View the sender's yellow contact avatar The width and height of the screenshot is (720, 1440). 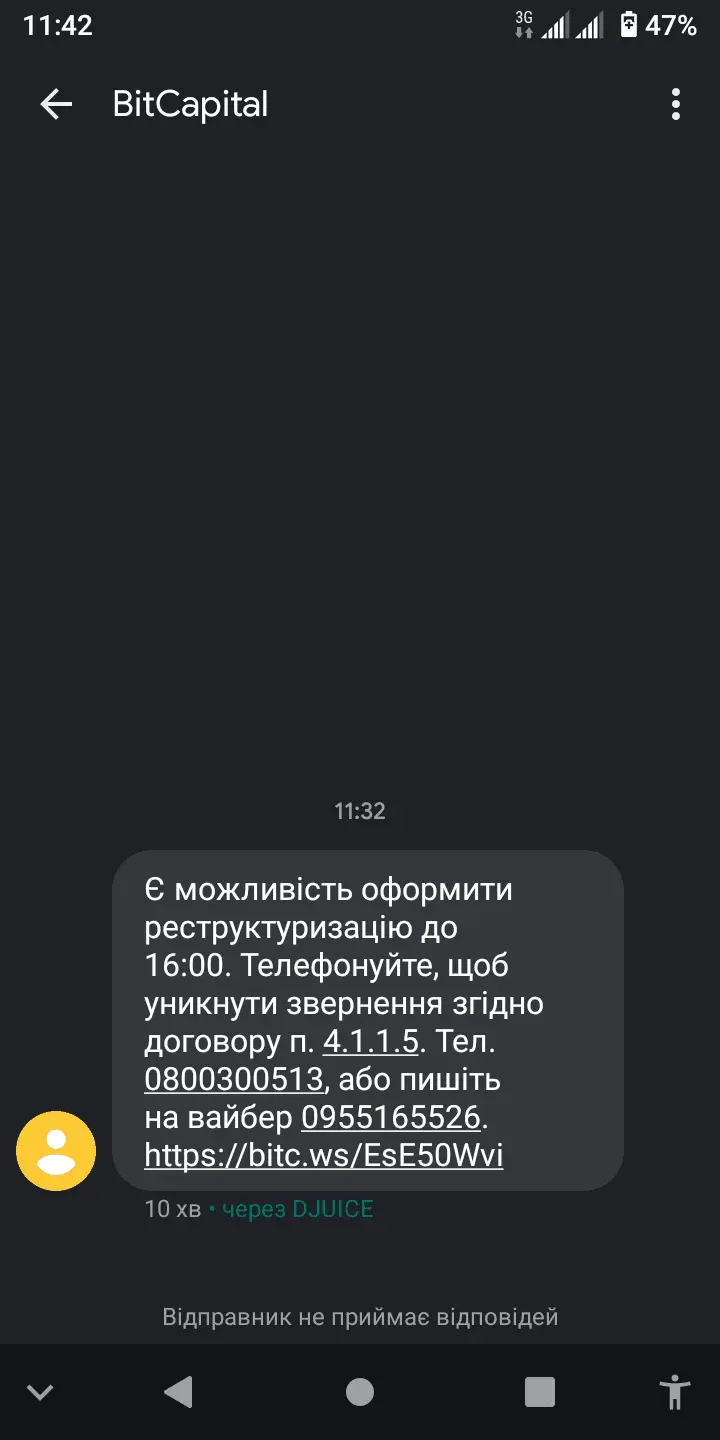point(56,1150)
